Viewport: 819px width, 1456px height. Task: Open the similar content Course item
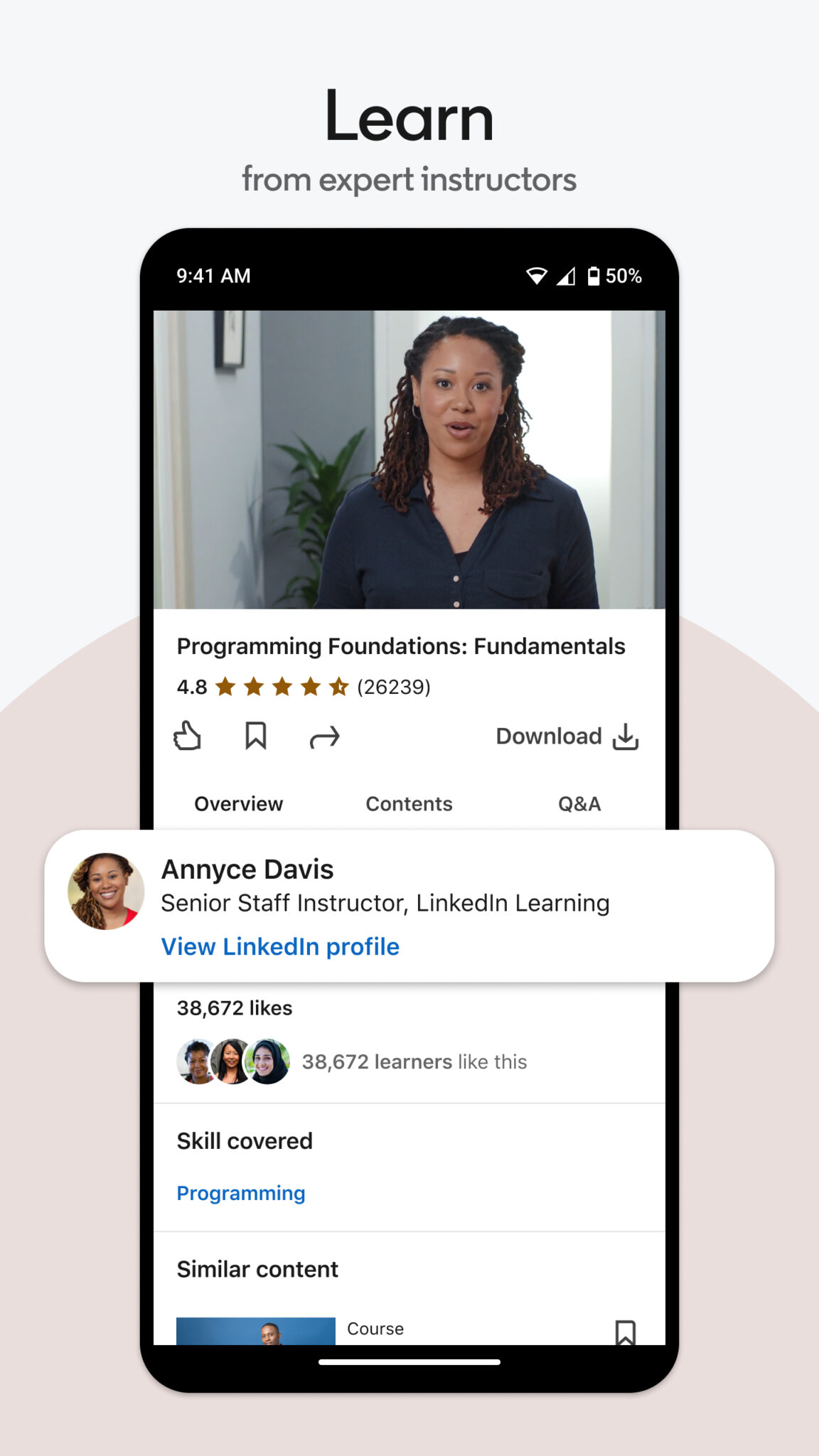375,1329
